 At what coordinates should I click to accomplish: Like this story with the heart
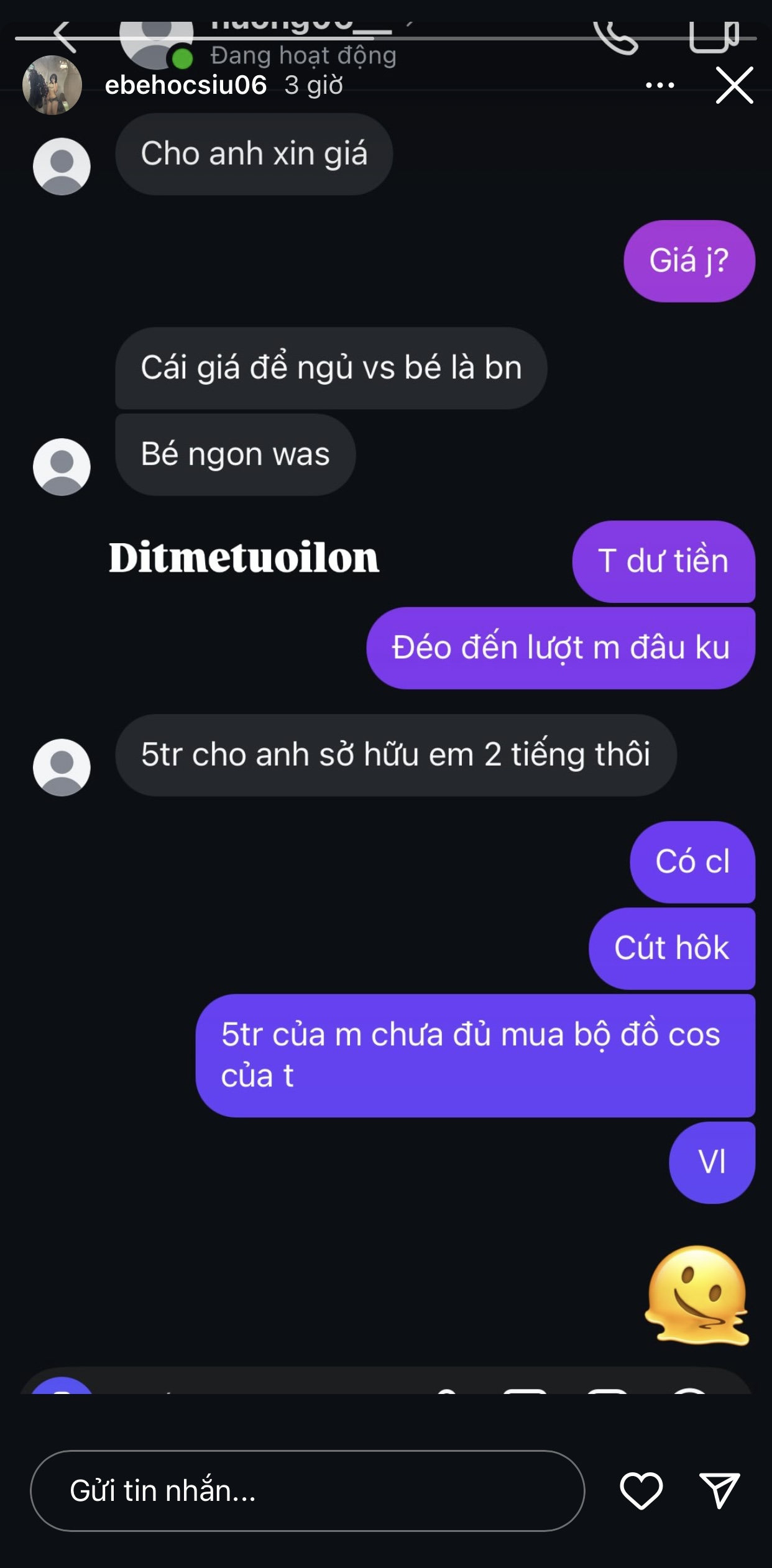tap(641, 1490)
